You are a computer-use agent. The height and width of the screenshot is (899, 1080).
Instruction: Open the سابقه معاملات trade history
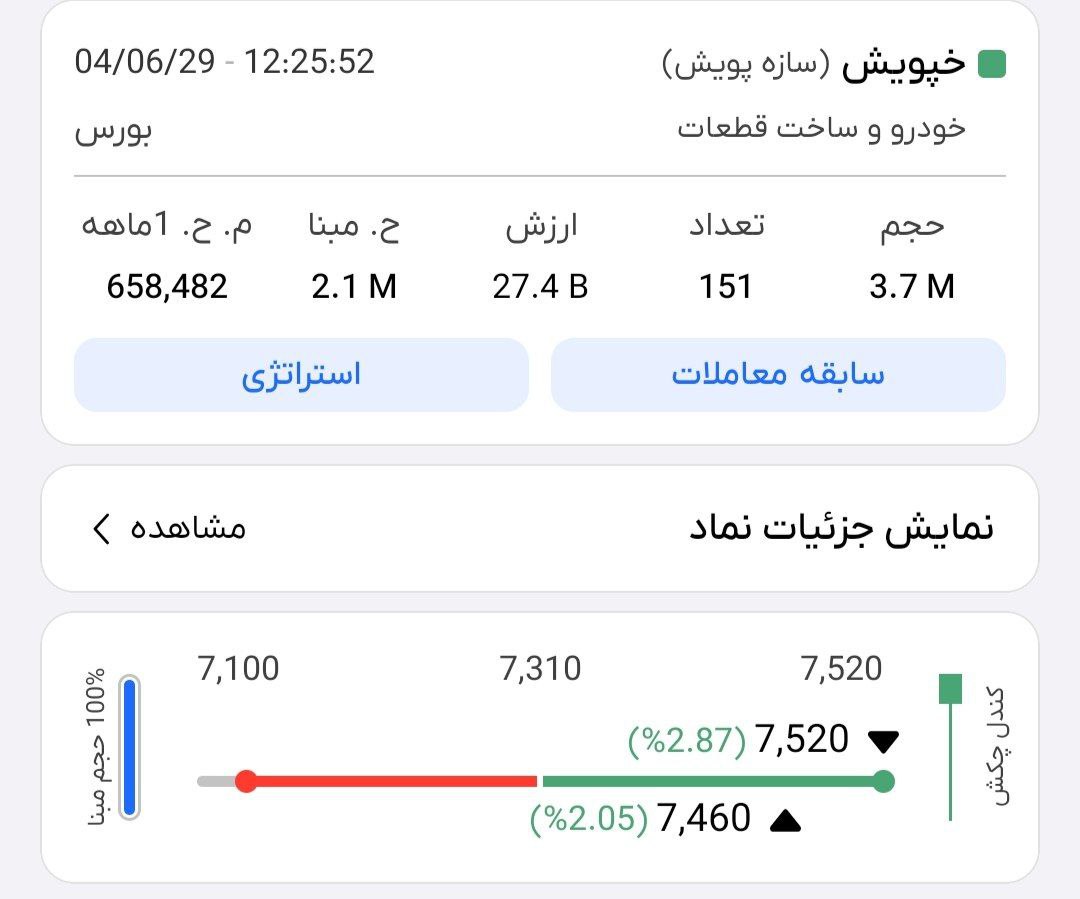pos(778,375)
